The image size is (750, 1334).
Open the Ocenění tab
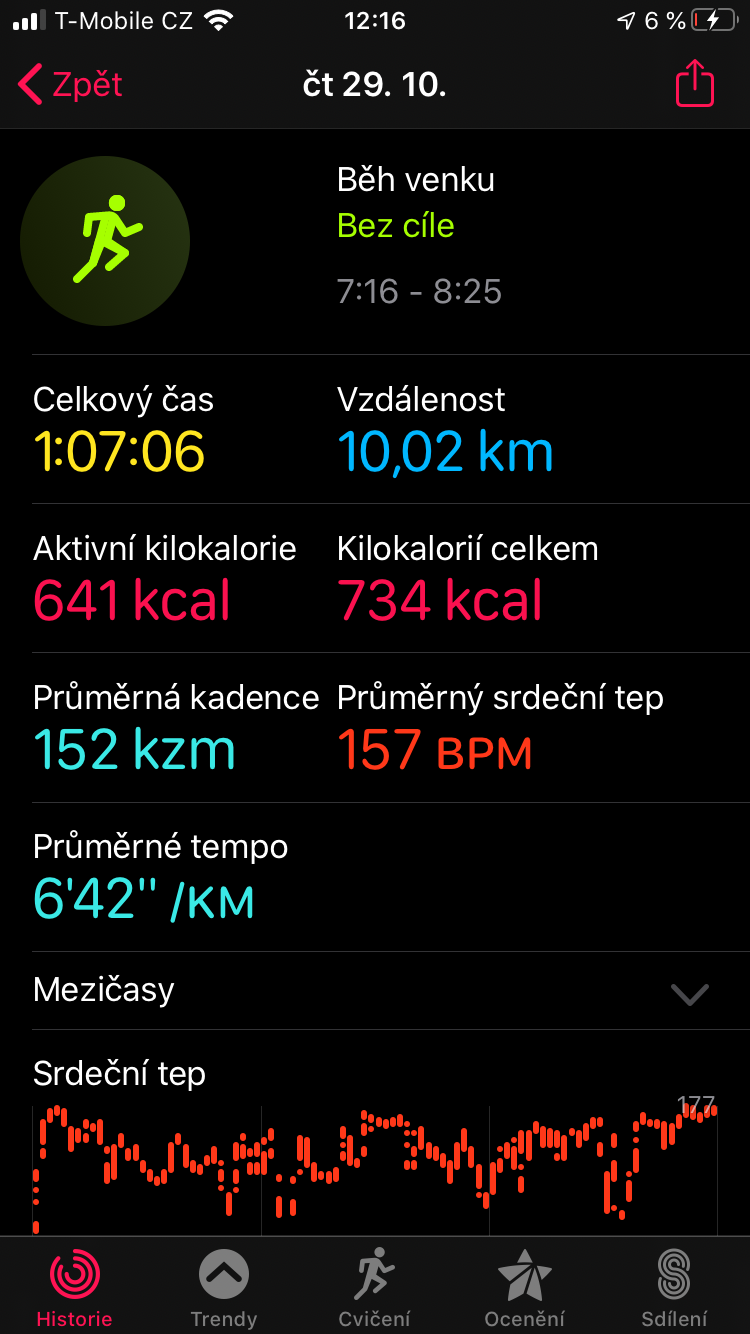[524, 1287]
